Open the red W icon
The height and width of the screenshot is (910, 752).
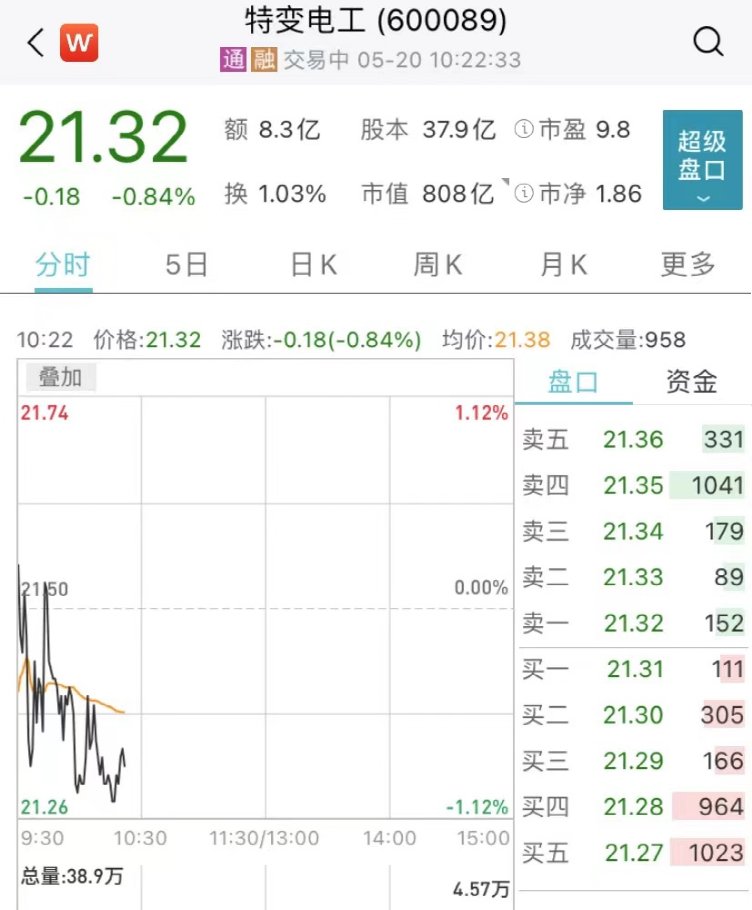pyautogui.click(x=79, y=42)
